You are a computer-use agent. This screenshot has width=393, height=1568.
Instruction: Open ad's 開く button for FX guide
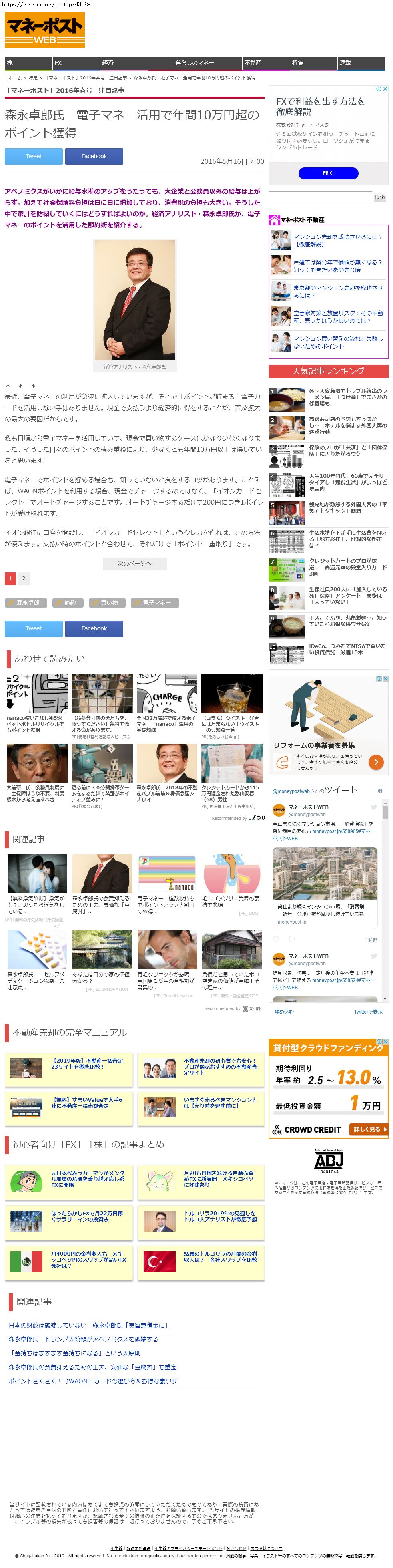tap(328, 173)
